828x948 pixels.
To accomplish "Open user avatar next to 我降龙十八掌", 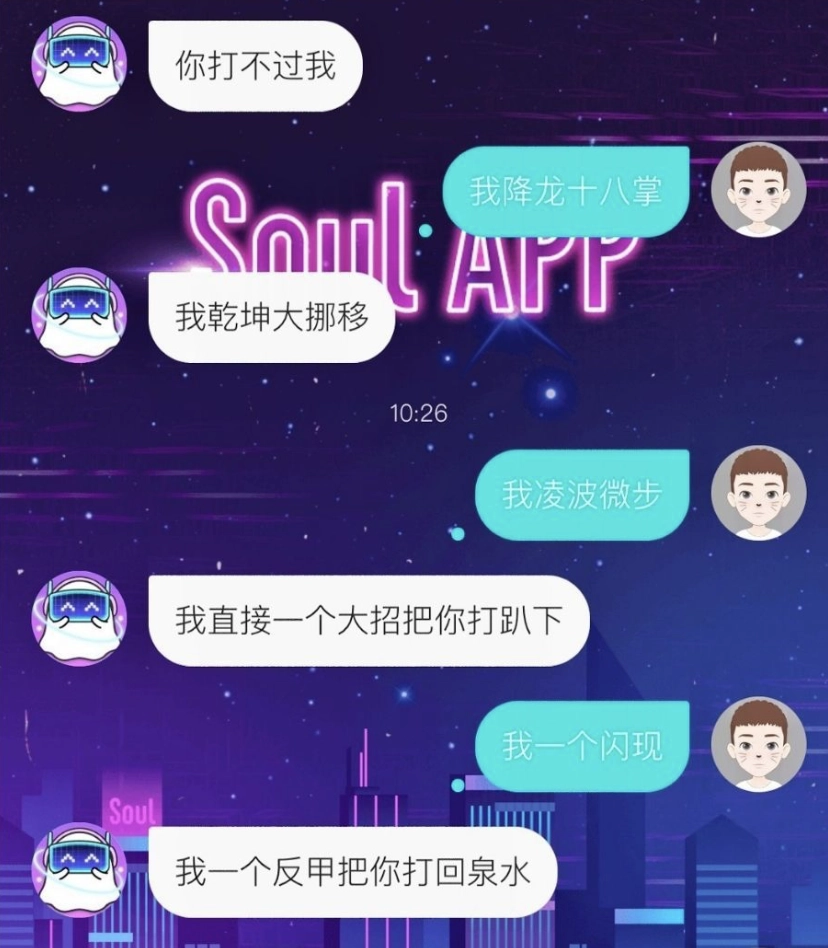I will coord(758,190).
